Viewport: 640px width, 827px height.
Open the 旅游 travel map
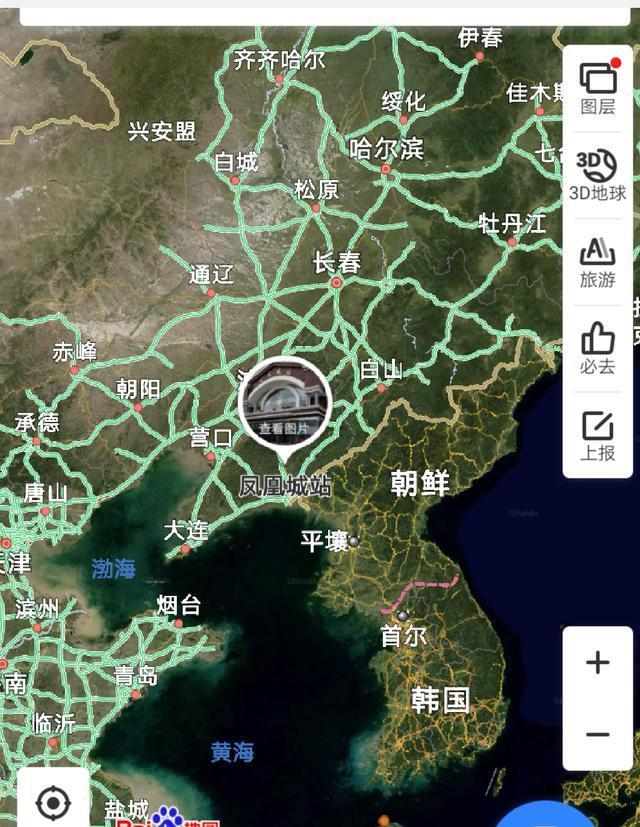[598, 262]
